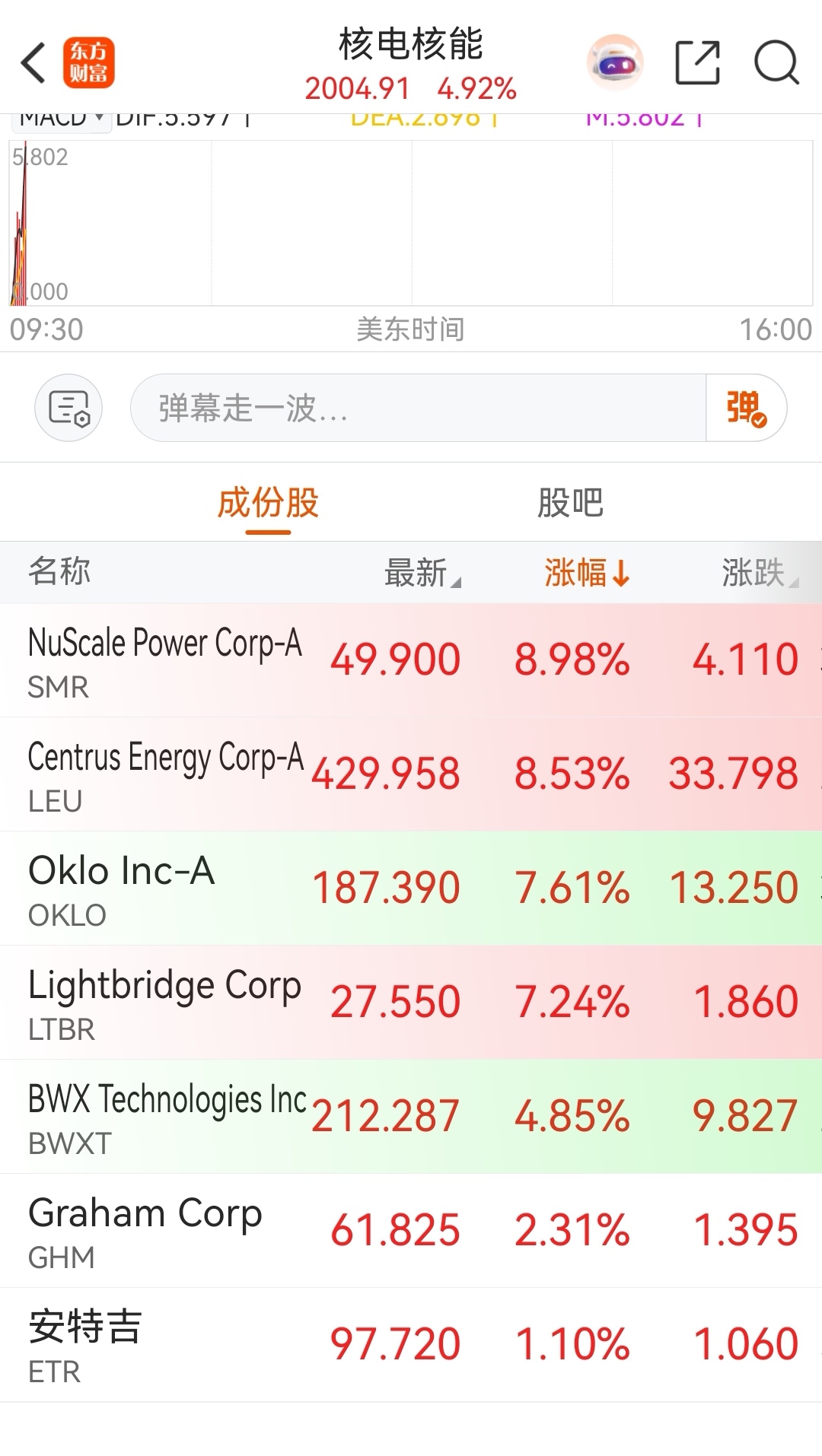
Task: Open the MACD indicator dropdown
Action: point(62,119)
